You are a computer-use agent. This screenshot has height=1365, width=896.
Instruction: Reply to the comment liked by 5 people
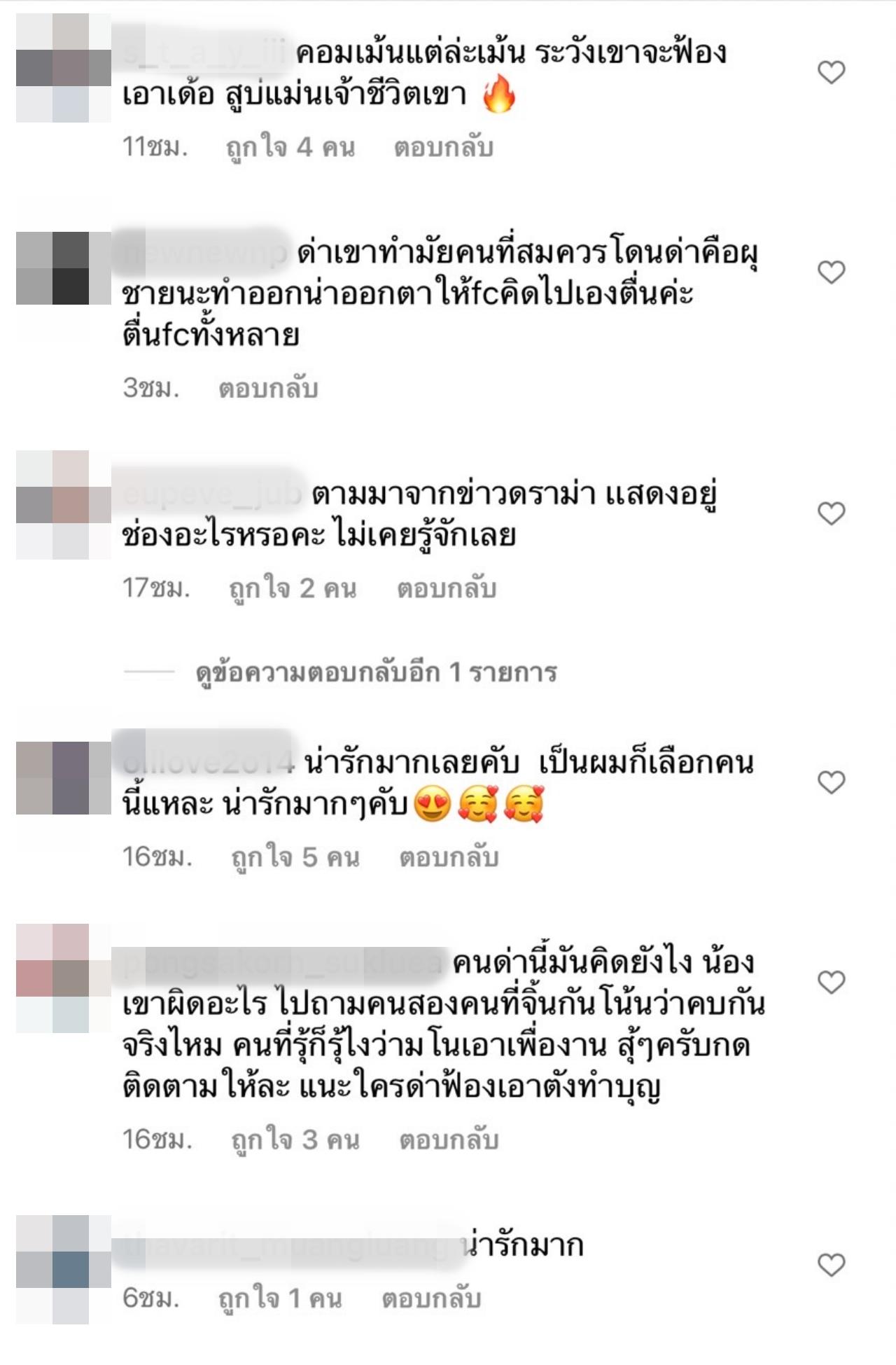[448, 857]
